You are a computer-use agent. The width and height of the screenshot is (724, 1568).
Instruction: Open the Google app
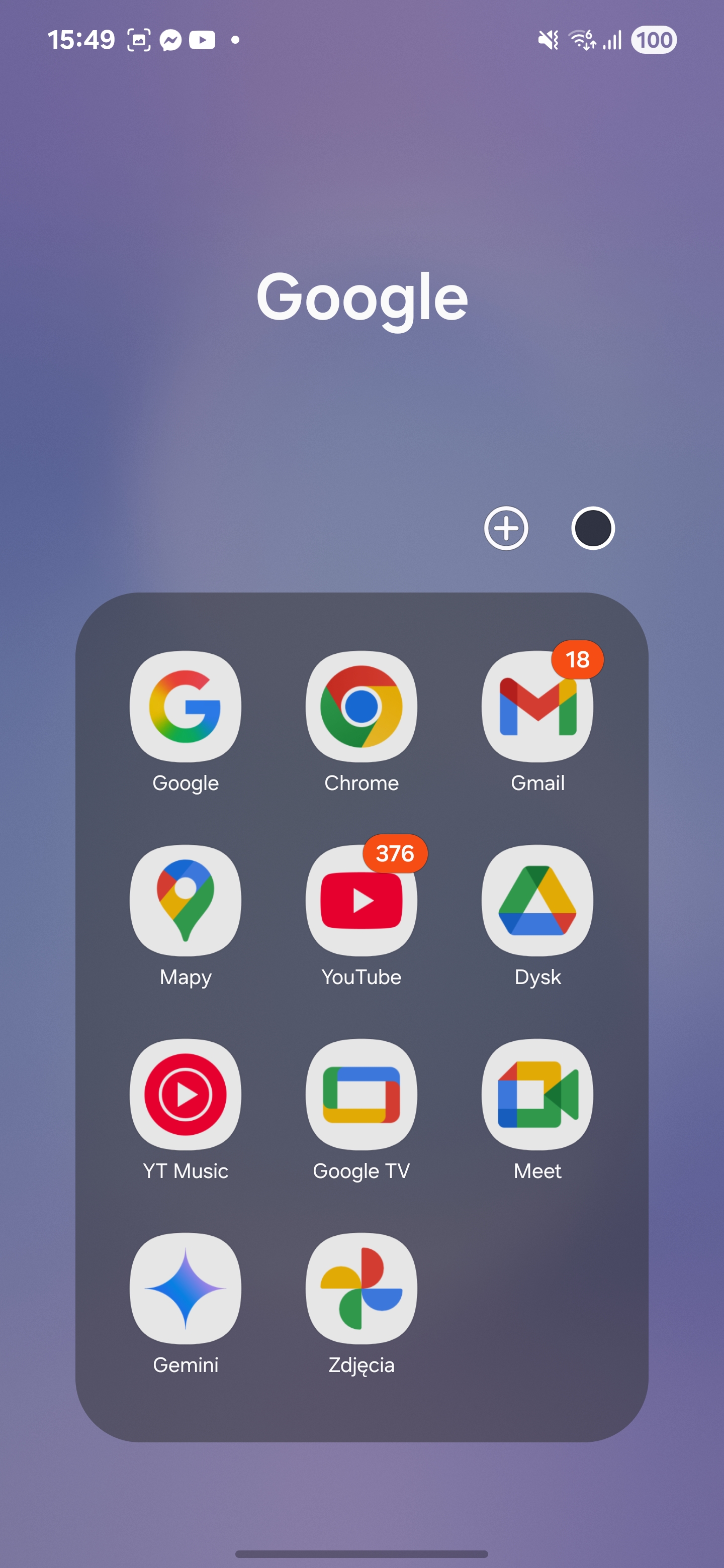[185, 706]
